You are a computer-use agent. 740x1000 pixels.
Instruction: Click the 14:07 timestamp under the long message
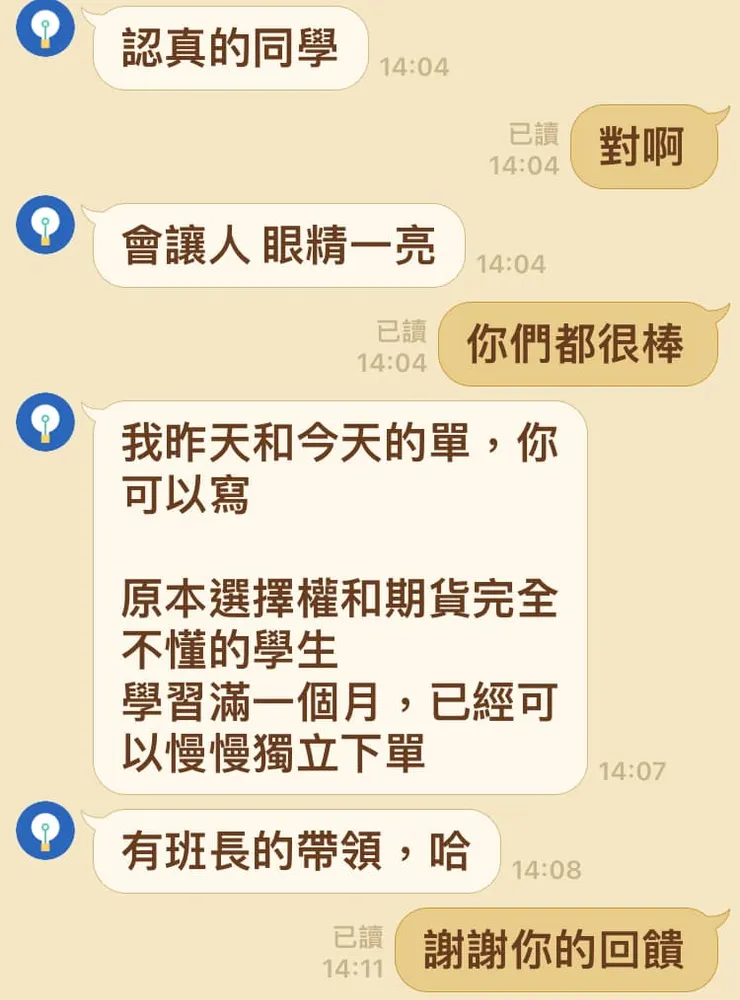tap(632, 771)
